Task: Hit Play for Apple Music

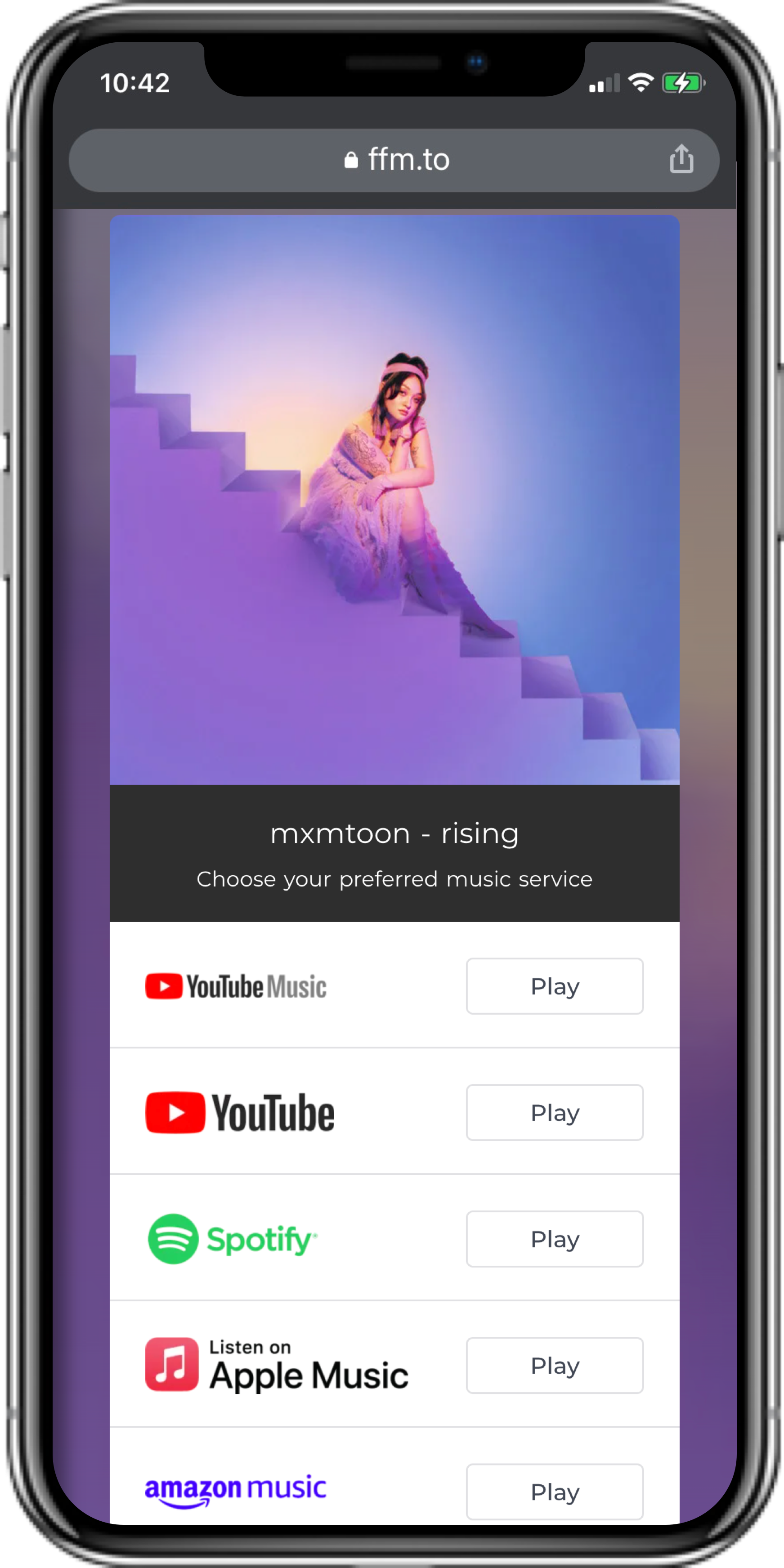Action: point(554,1365)
